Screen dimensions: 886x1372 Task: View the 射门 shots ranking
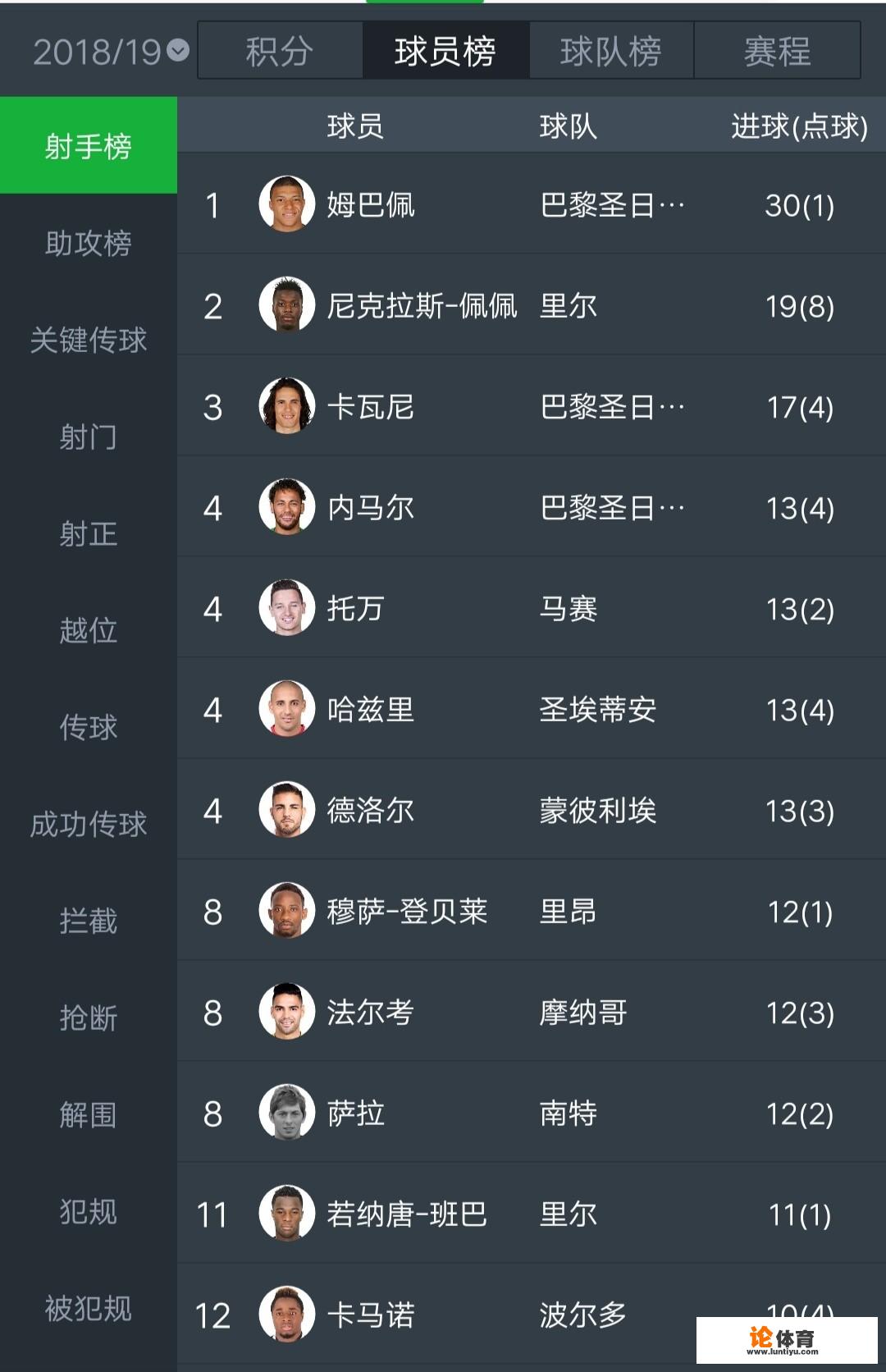[88, 437]
